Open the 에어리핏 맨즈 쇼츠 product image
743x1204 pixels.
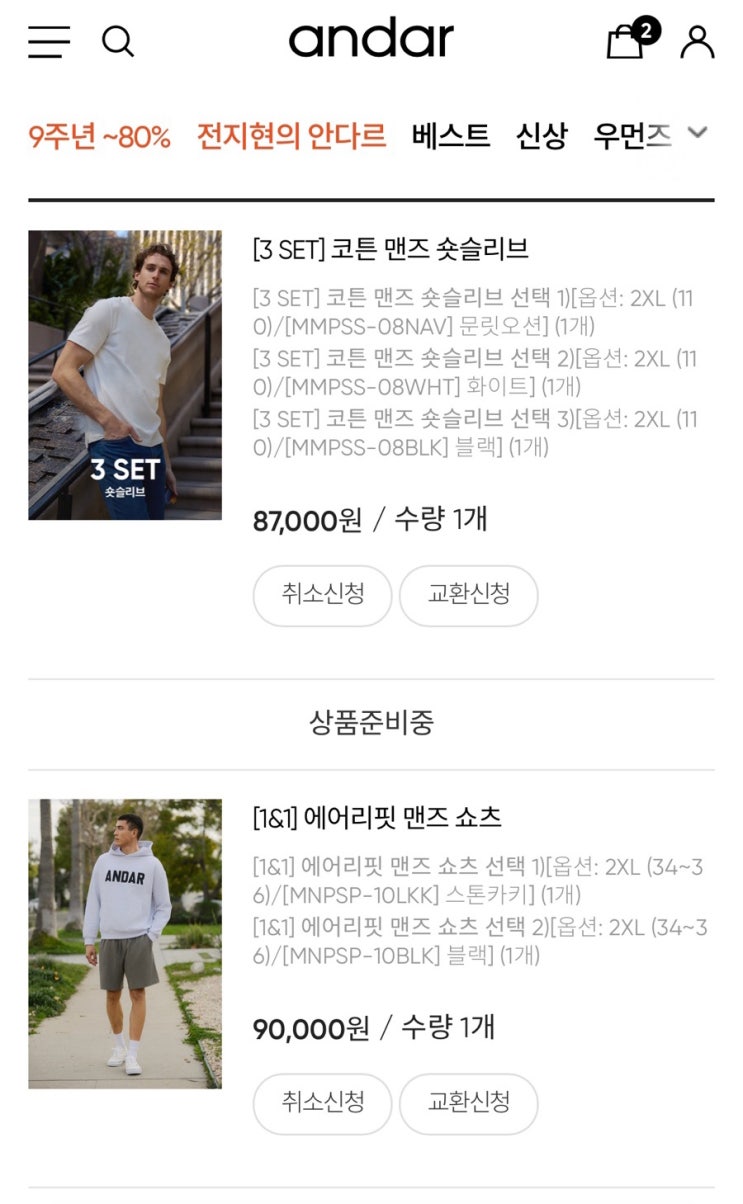125,943
